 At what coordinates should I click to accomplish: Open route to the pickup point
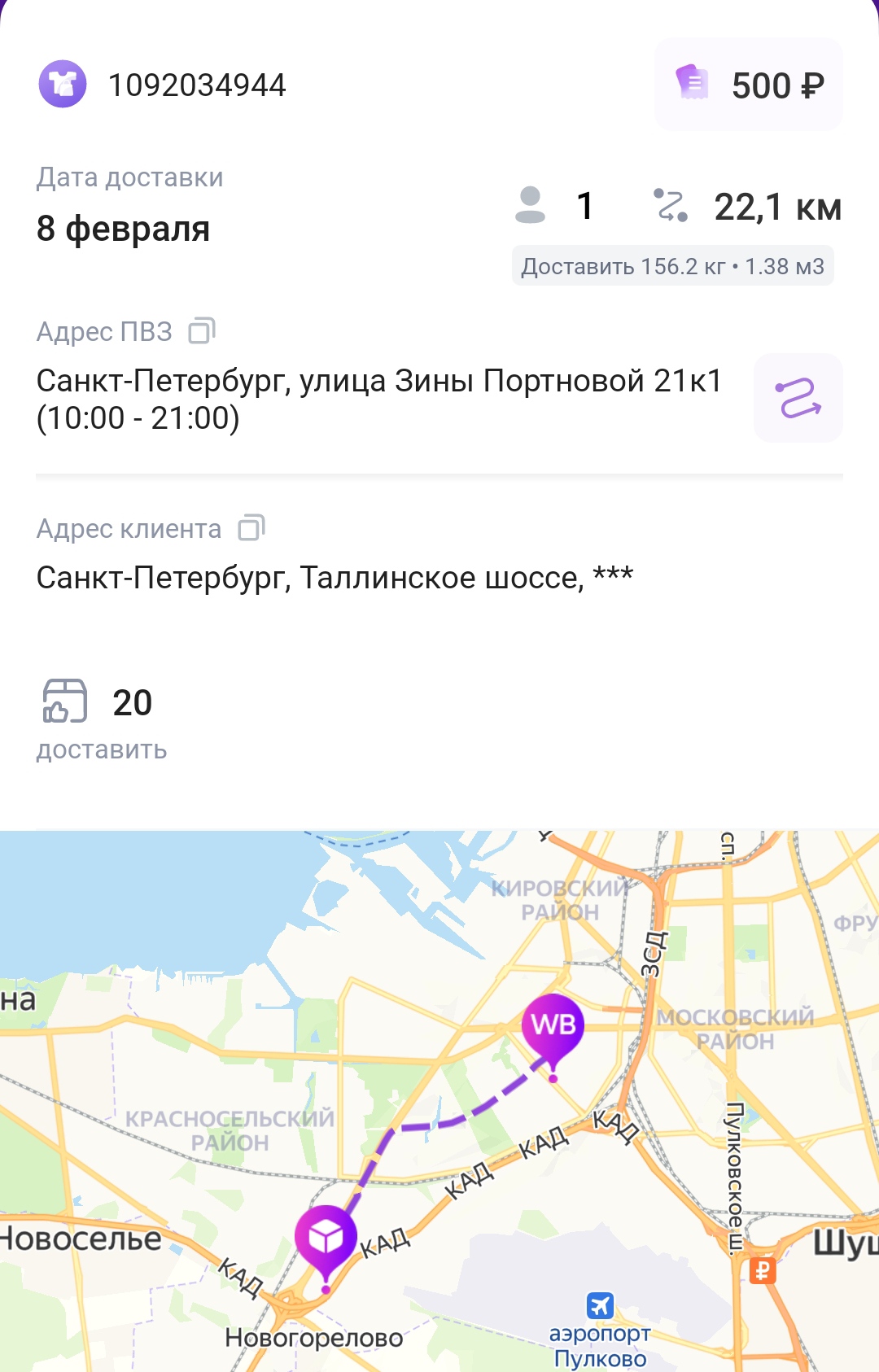(x=798, y=398)
